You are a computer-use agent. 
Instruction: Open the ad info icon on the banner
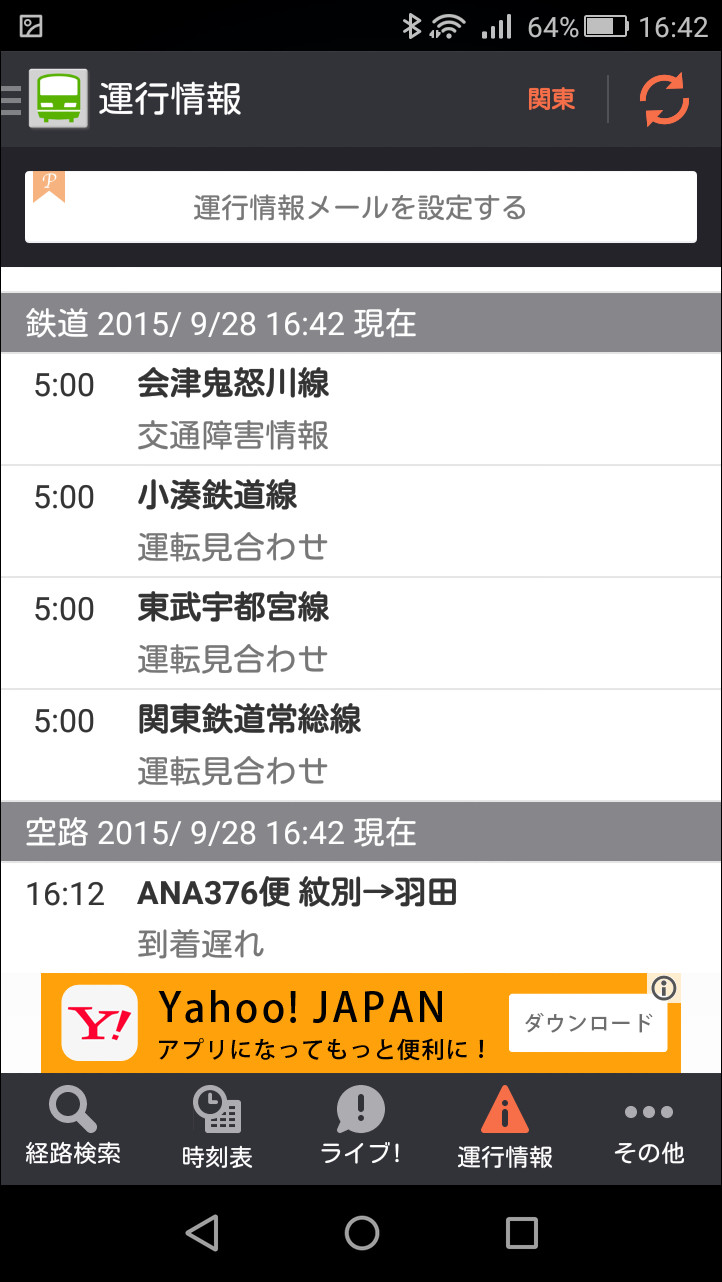coord(664,989)
